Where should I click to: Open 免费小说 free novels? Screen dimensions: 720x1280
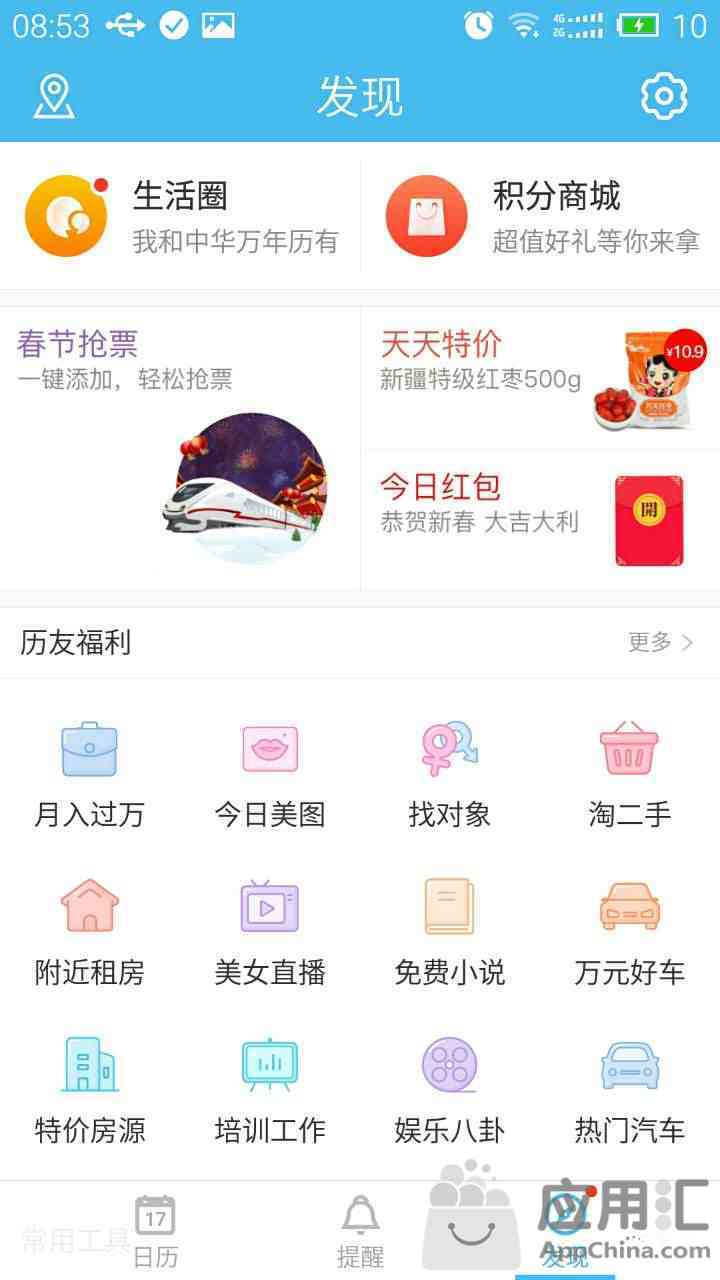(x=450, y=932)
